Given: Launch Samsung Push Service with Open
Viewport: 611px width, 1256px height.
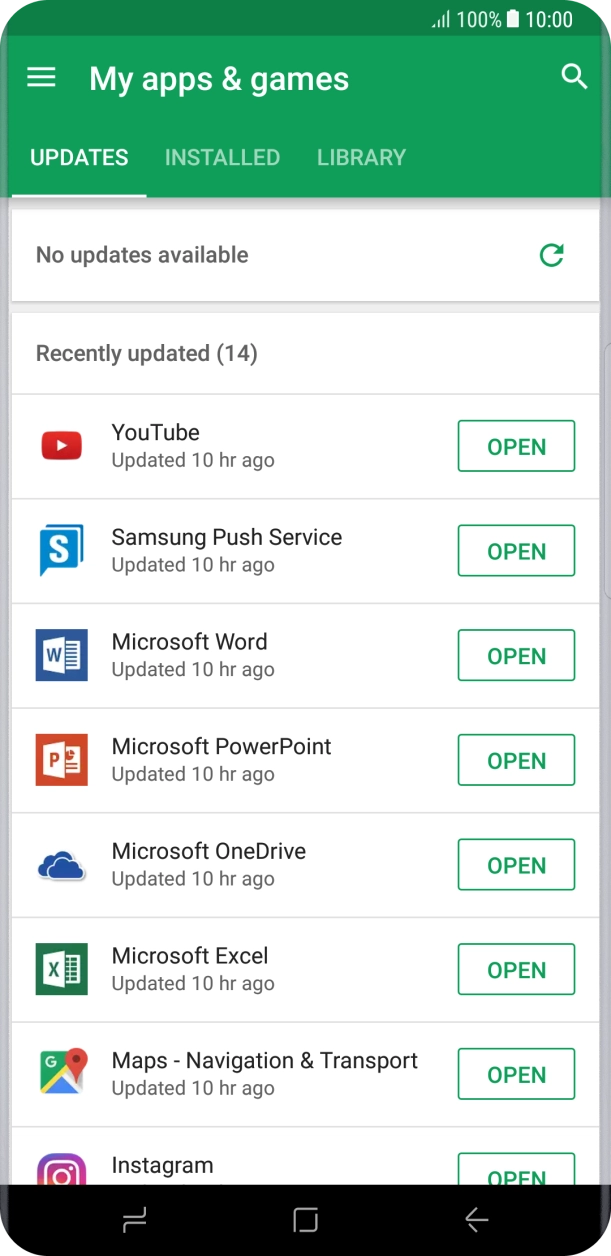Looking at the screenshot, I should [516, 551].
